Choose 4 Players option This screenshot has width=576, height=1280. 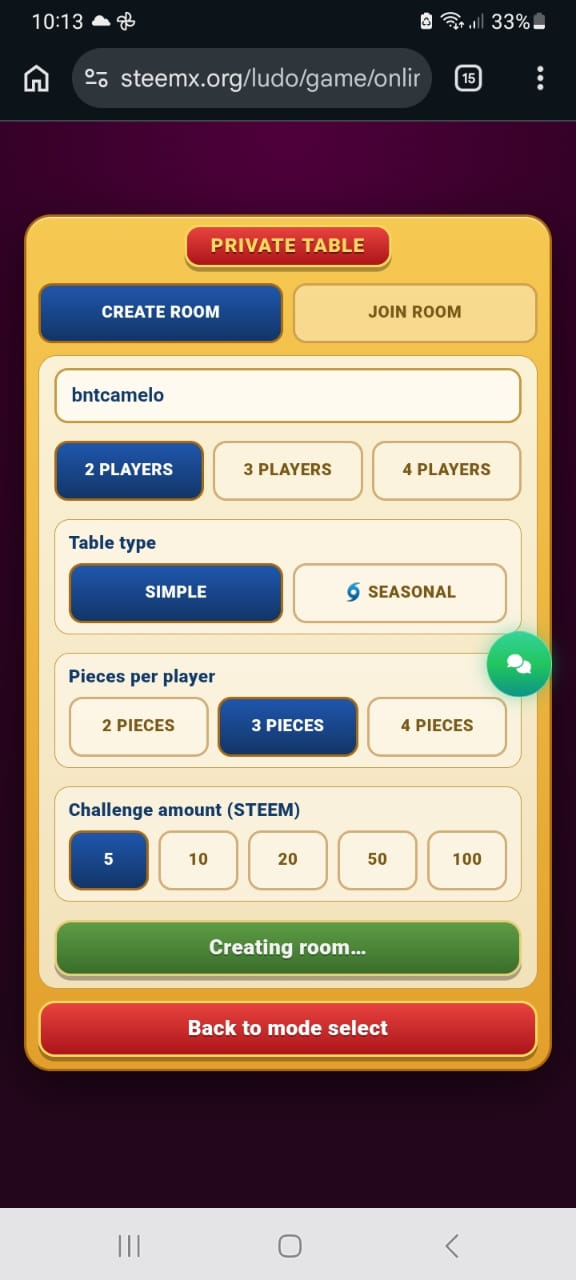pyautogui.click(x=447, y=470)
